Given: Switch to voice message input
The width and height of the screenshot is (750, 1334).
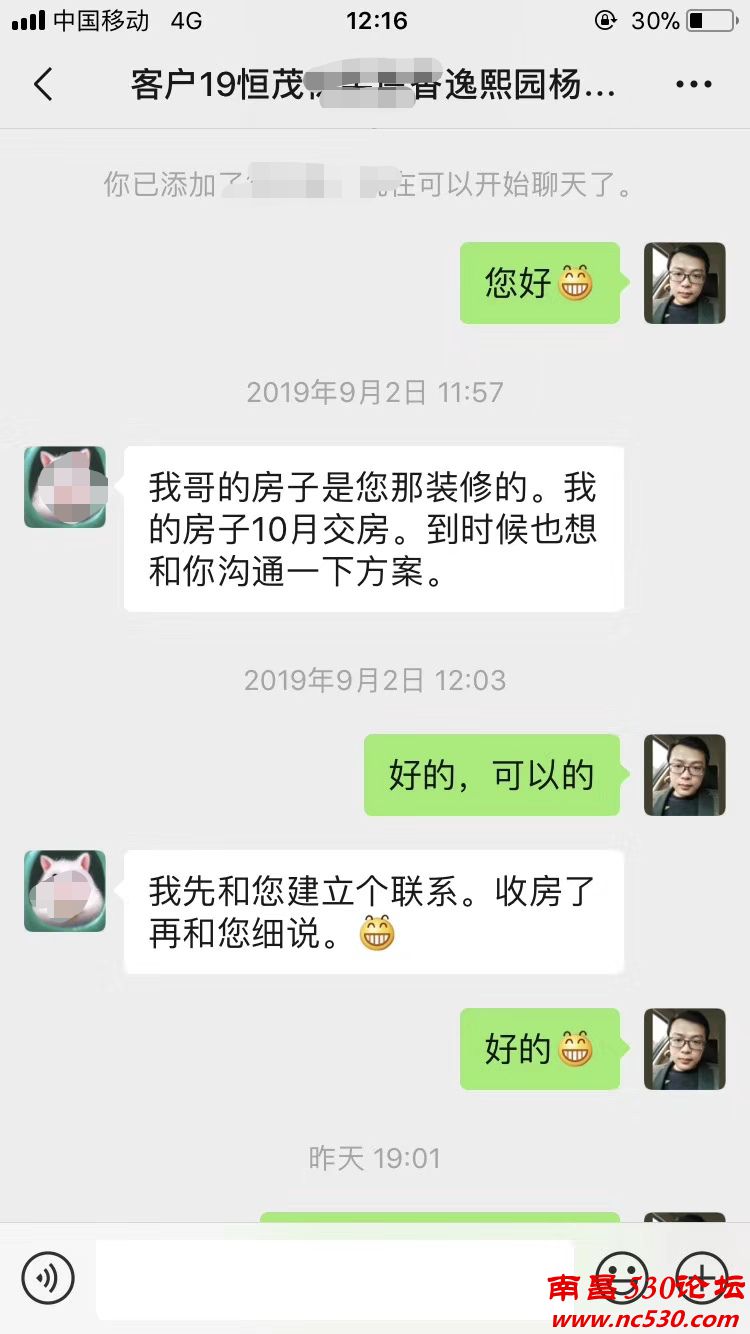Looking at the screenshot, I should click(x=48, y=1277).
